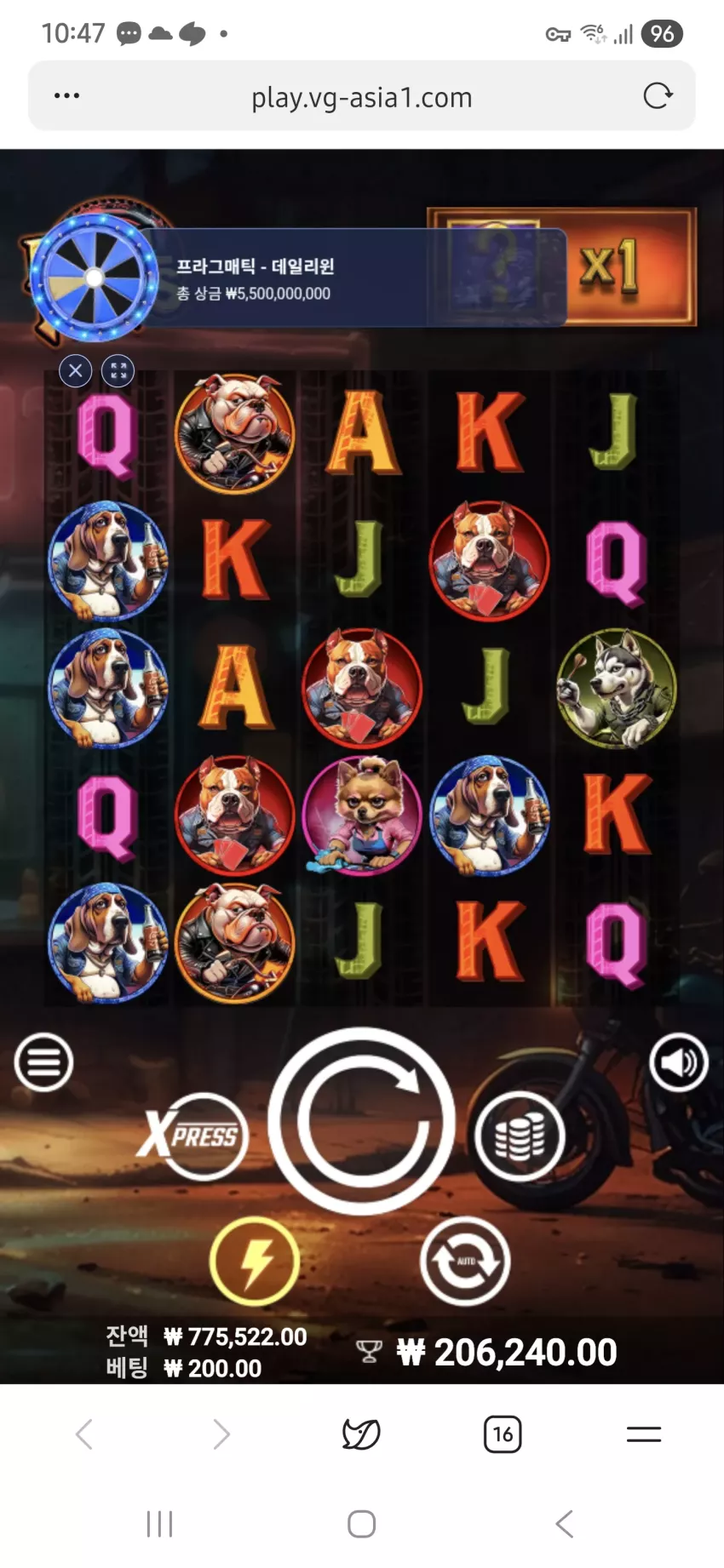This screenshot has height=1568, width=724.
Task: Open the browser main menu lines
Action: (x=644, y=1434)
